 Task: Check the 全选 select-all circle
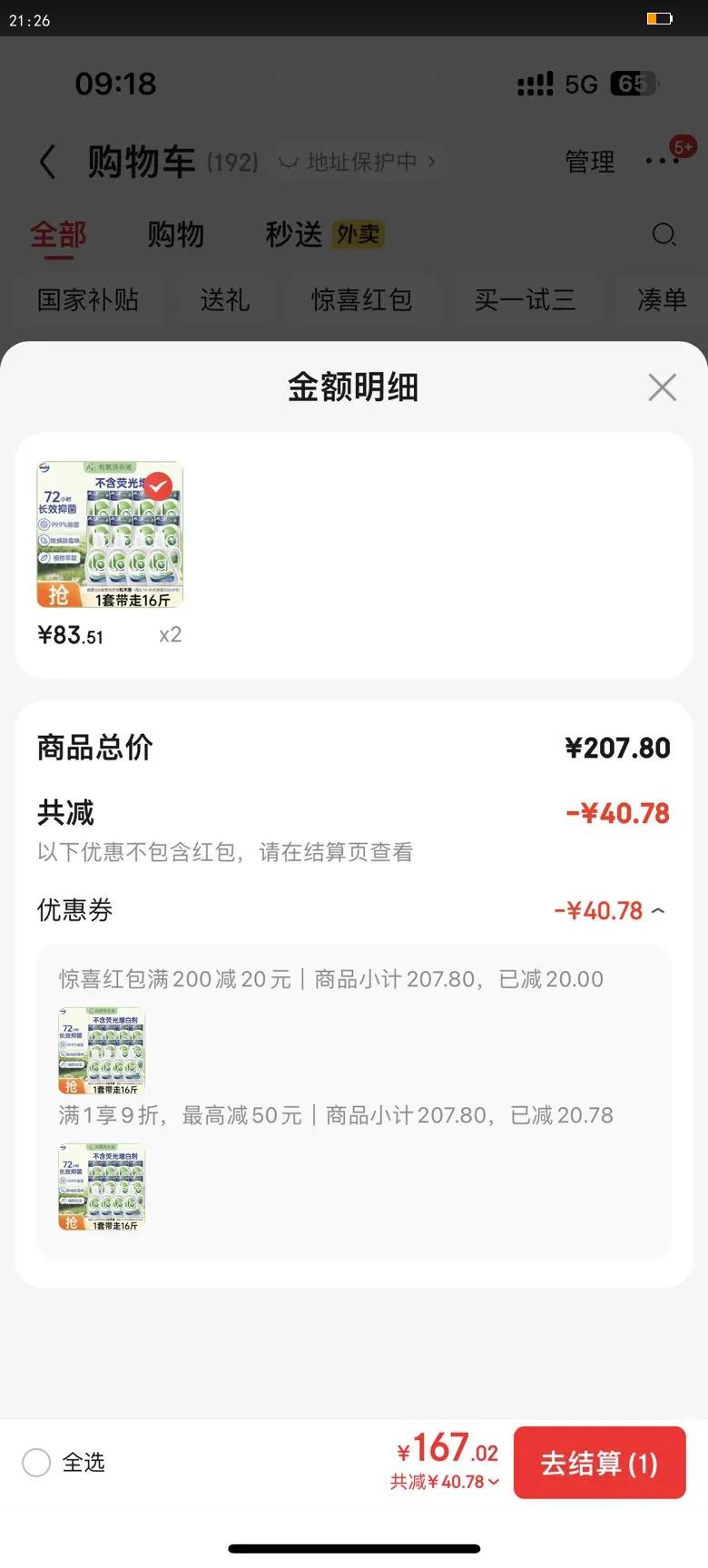[x=36, y=1463]
